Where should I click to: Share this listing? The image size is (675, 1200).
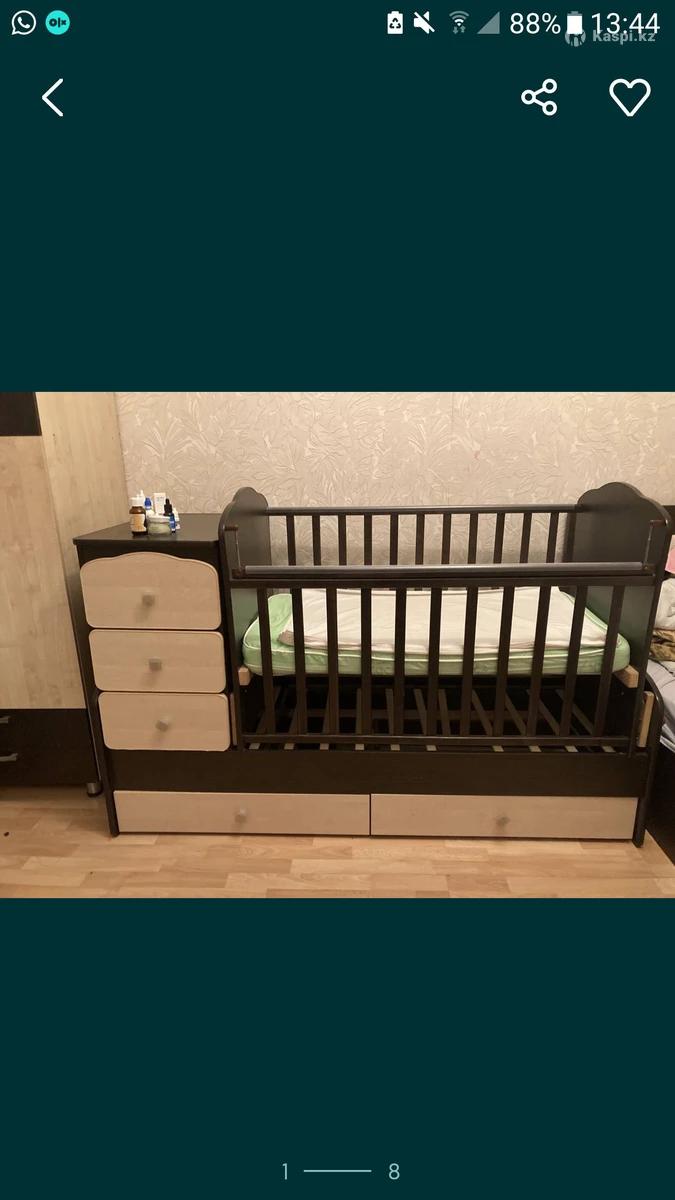(539, 98)
